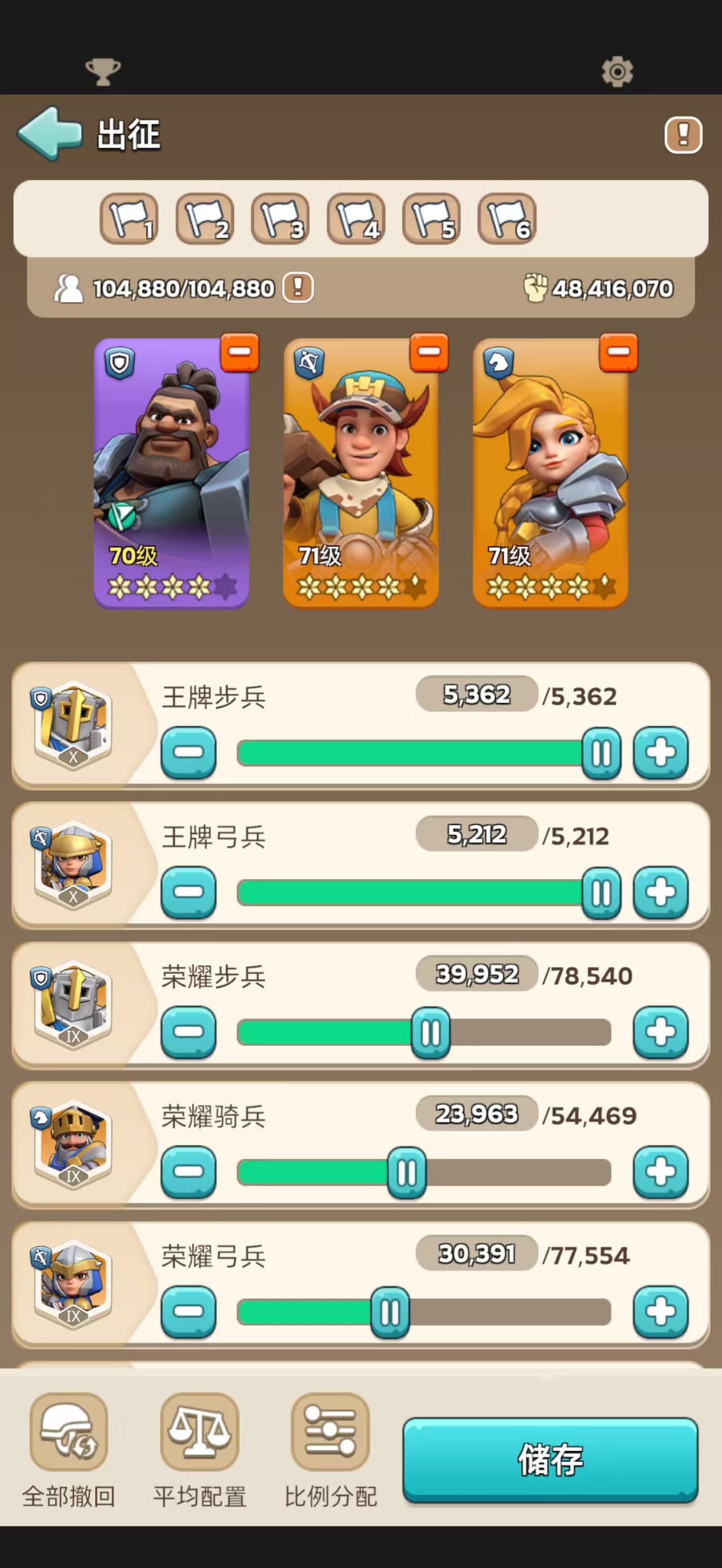Select formation flag 1
Viewport: 722px width, 1568px height.
(x=129, y=219)
